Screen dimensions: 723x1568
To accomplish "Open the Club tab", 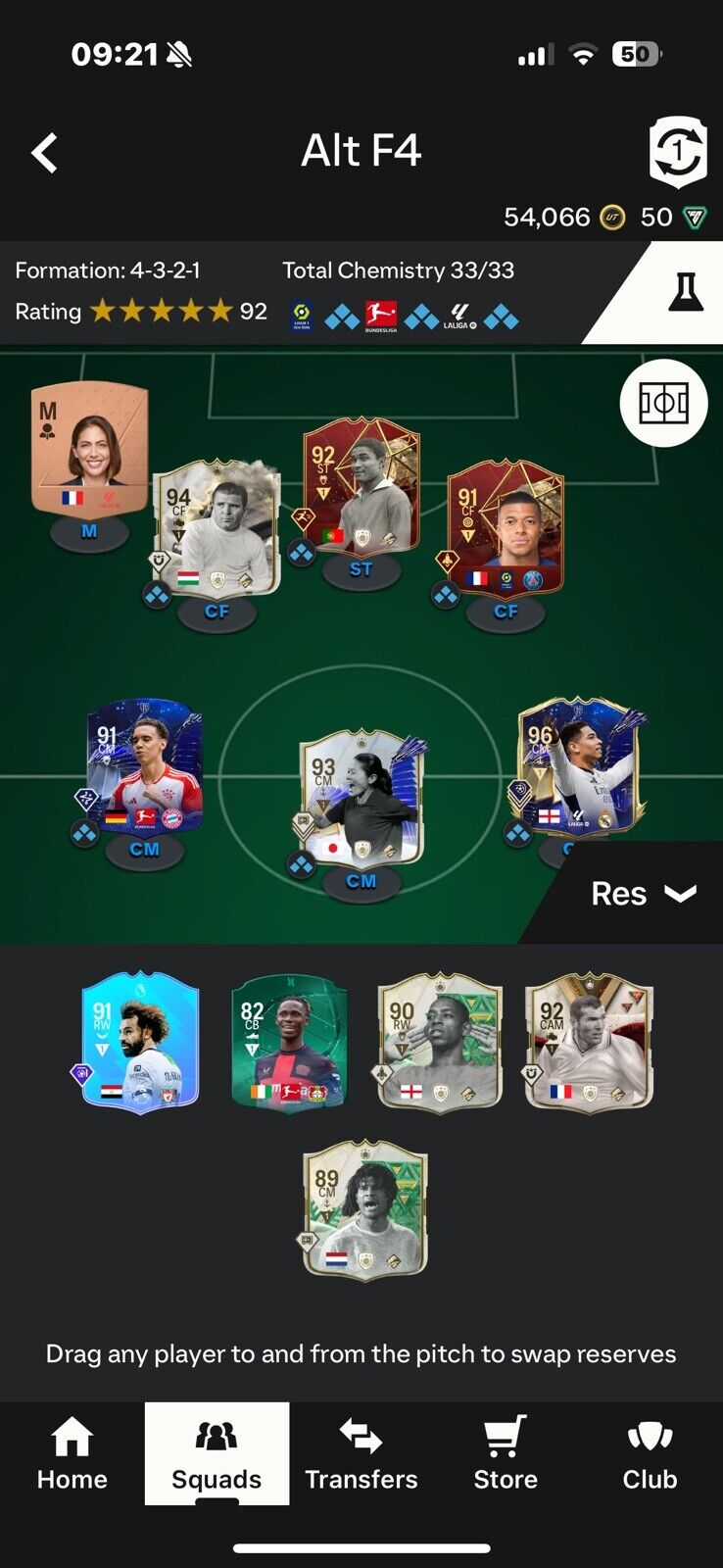I will point(650,1454).
